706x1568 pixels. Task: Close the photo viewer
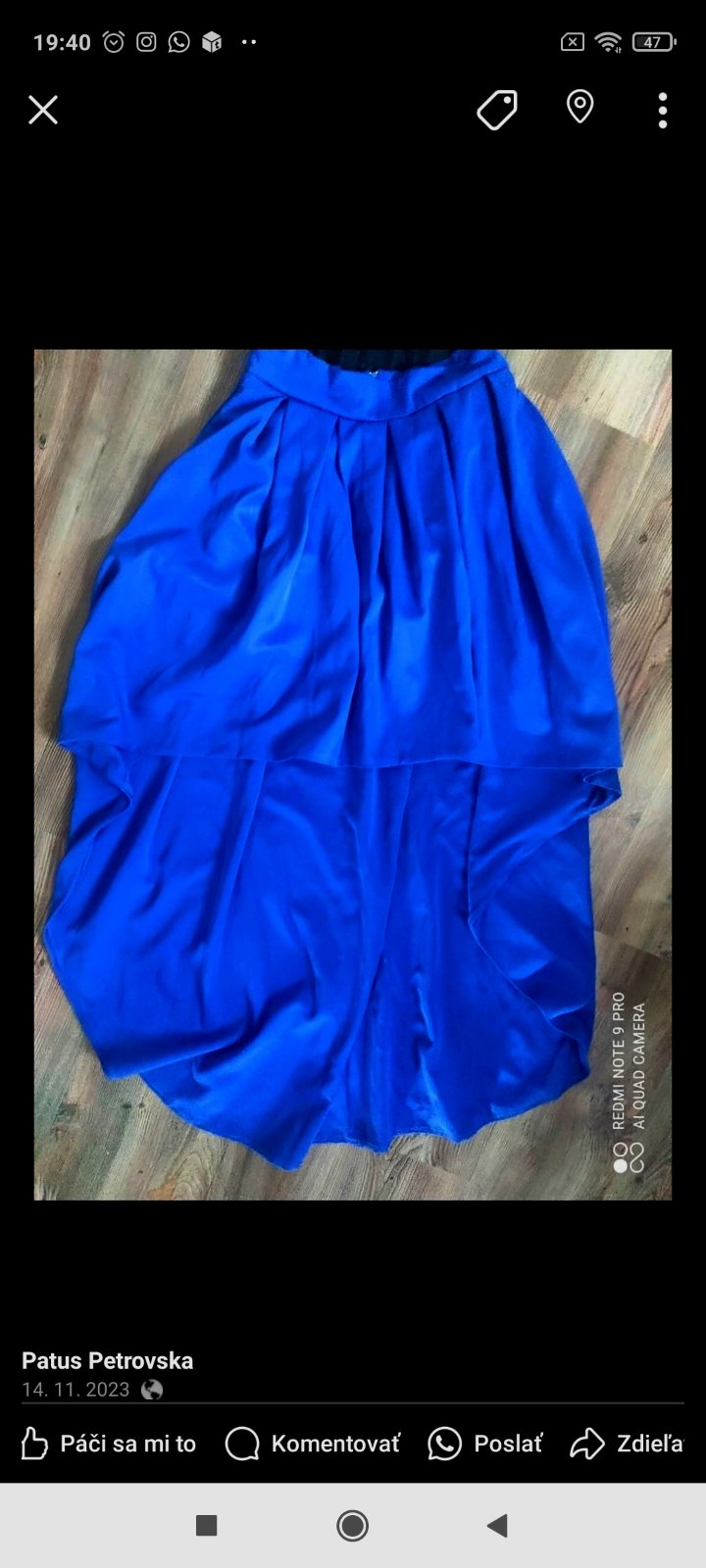coord(43,110)
